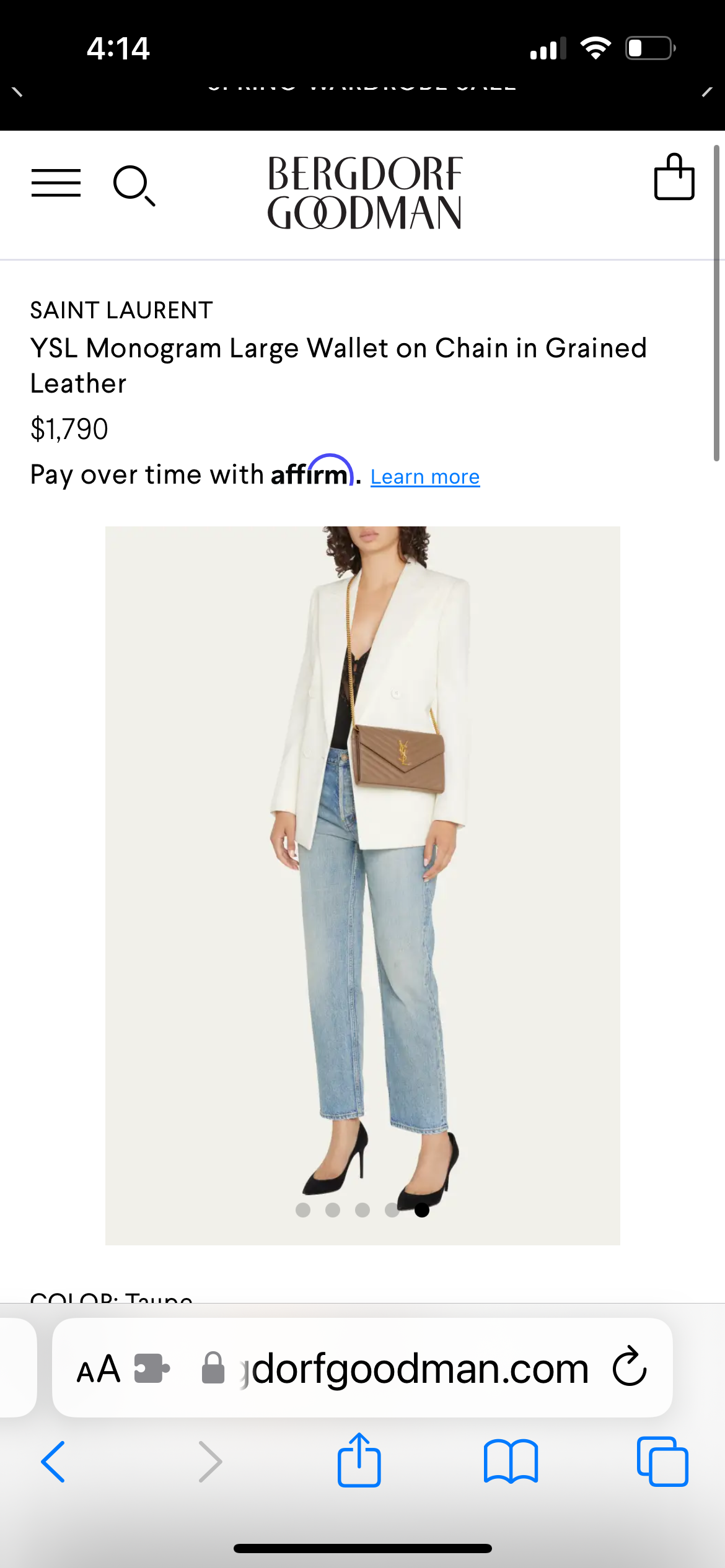This screenshot has width=725, height=1568.
Task: Go to Bergdorf Goodman homepage via logo
Action: coord(364,193)
